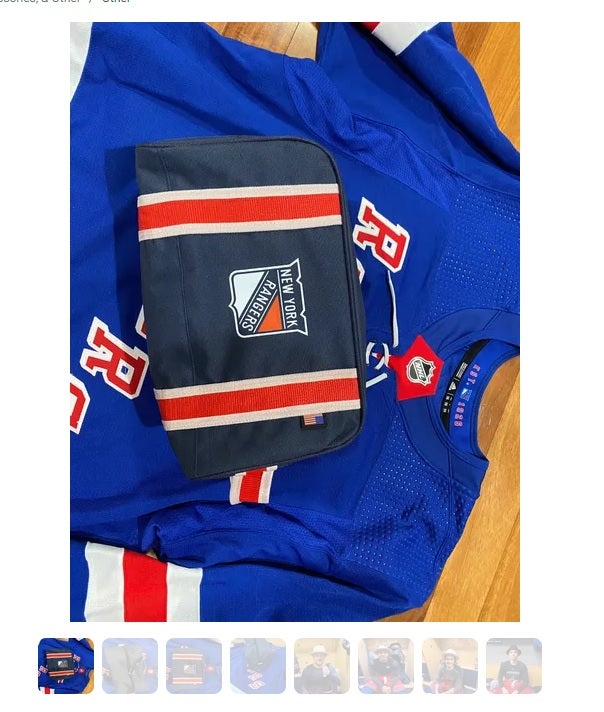View the sixth gallery thumbnail

(x=386, y=666)
